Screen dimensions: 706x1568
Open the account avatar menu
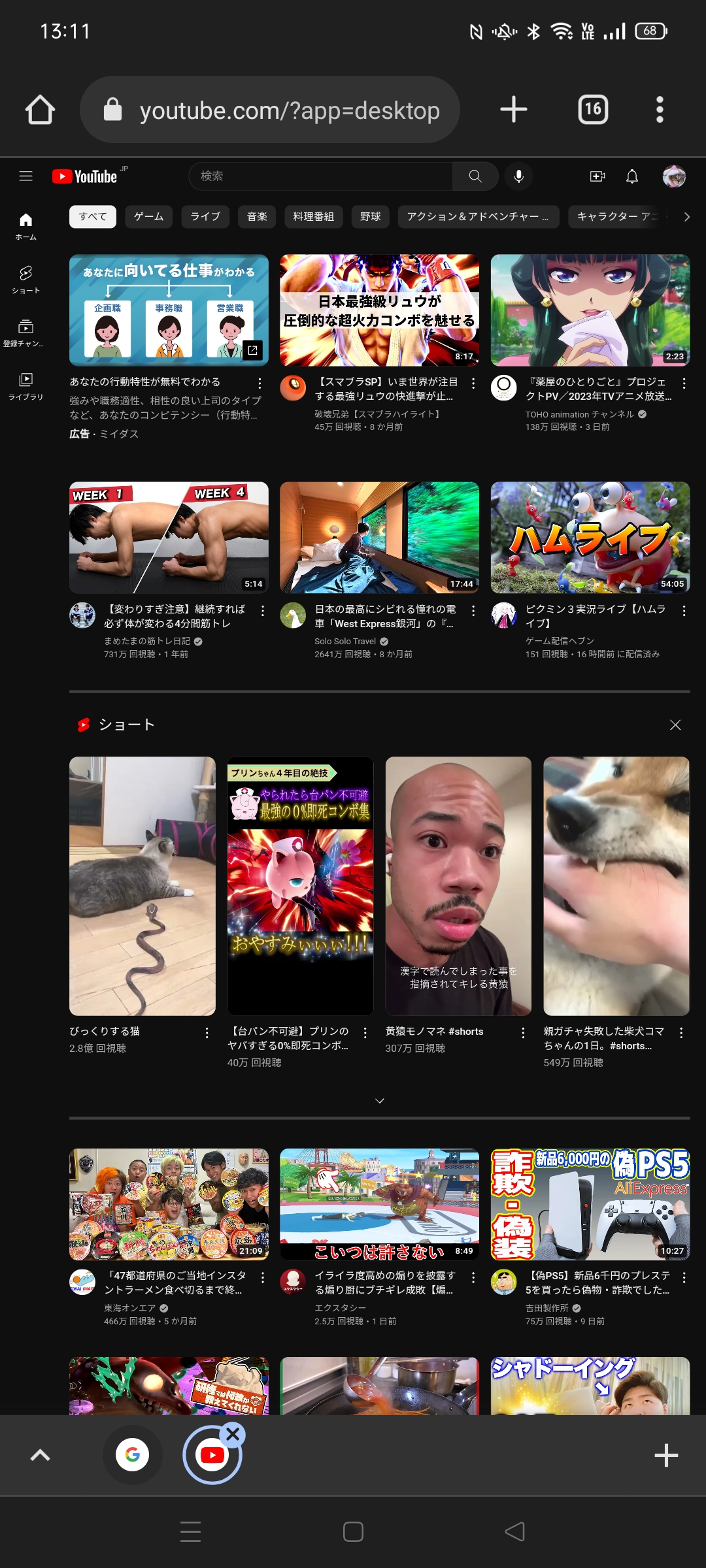[x=674, y=176]
